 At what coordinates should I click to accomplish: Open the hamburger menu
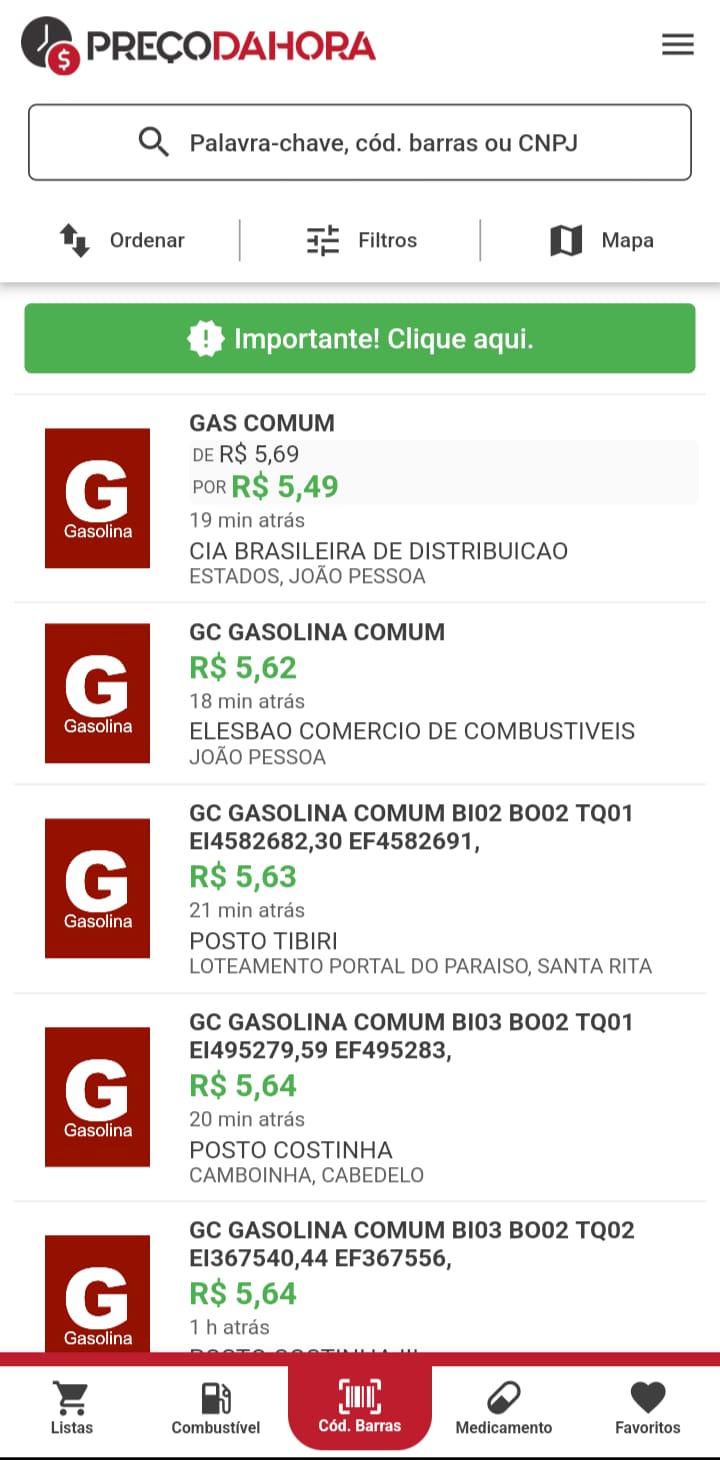tap(677, 45)
